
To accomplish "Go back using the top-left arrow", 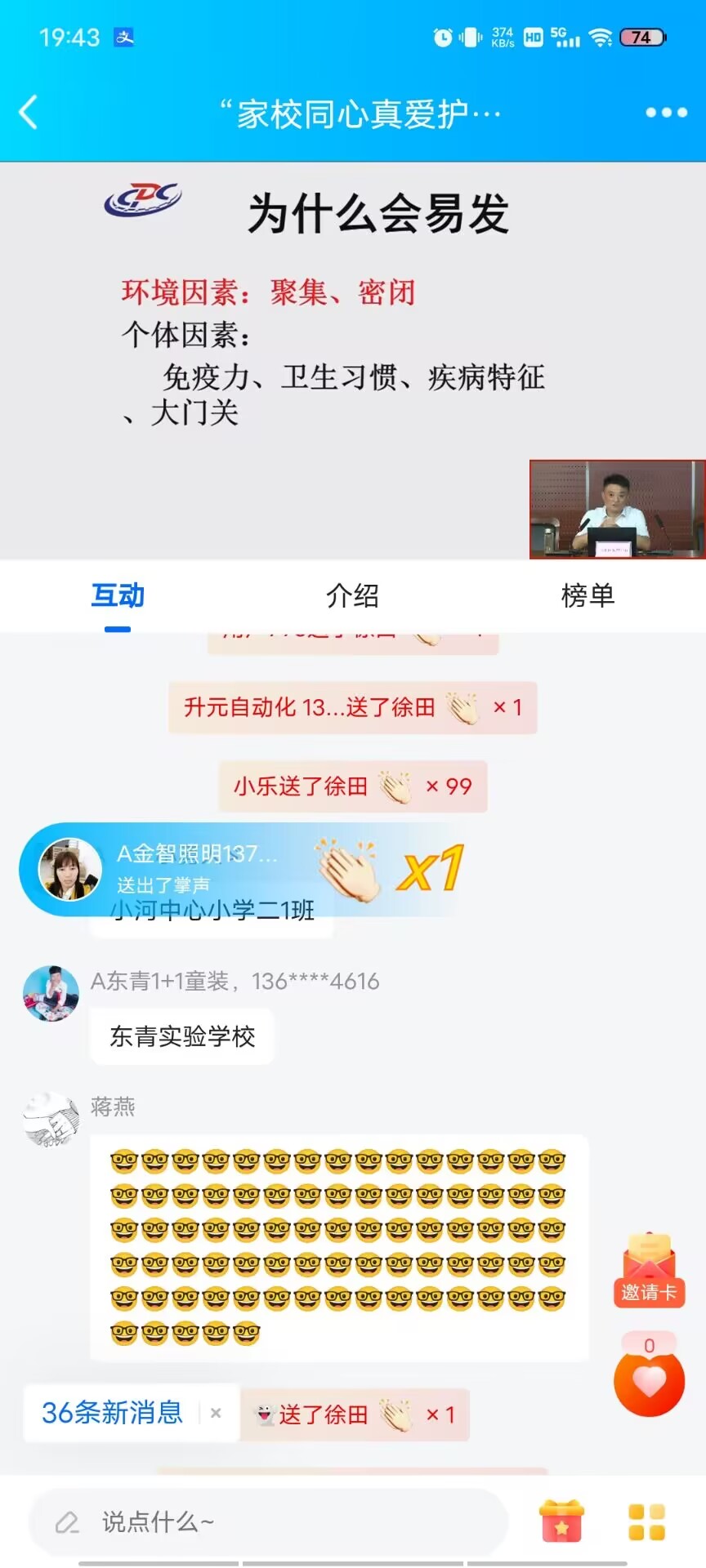I will (29, 112).
